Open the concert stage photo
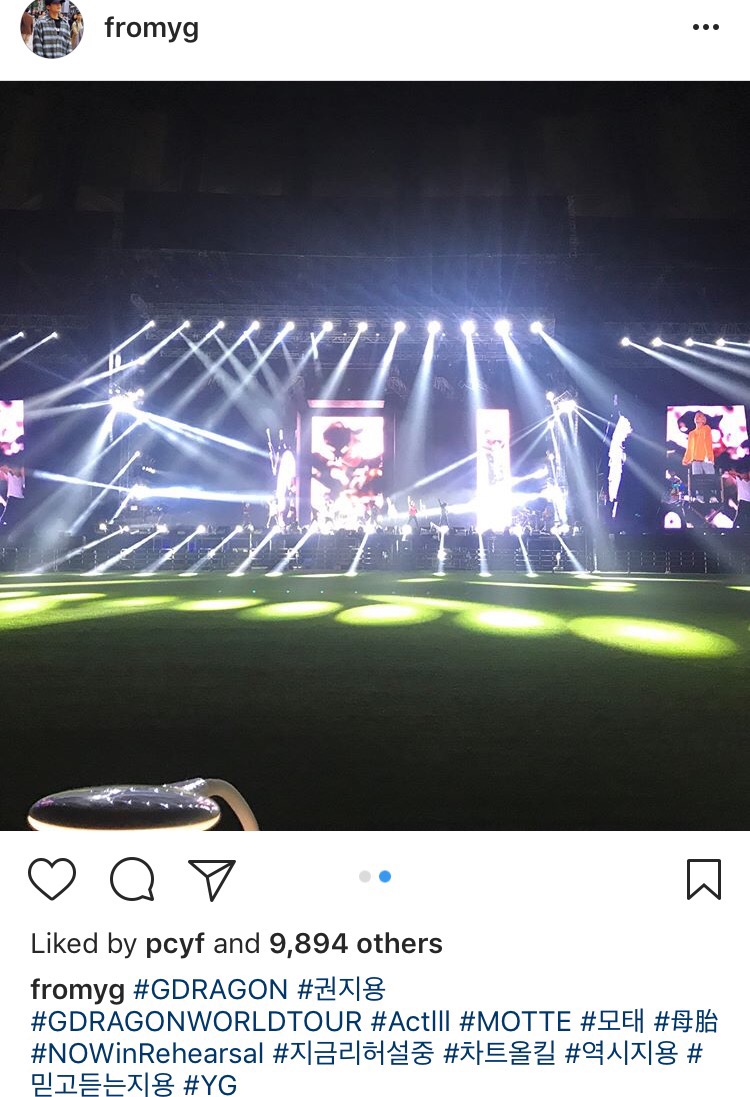The image size is (750, 1097). click(x=375, y=455)
